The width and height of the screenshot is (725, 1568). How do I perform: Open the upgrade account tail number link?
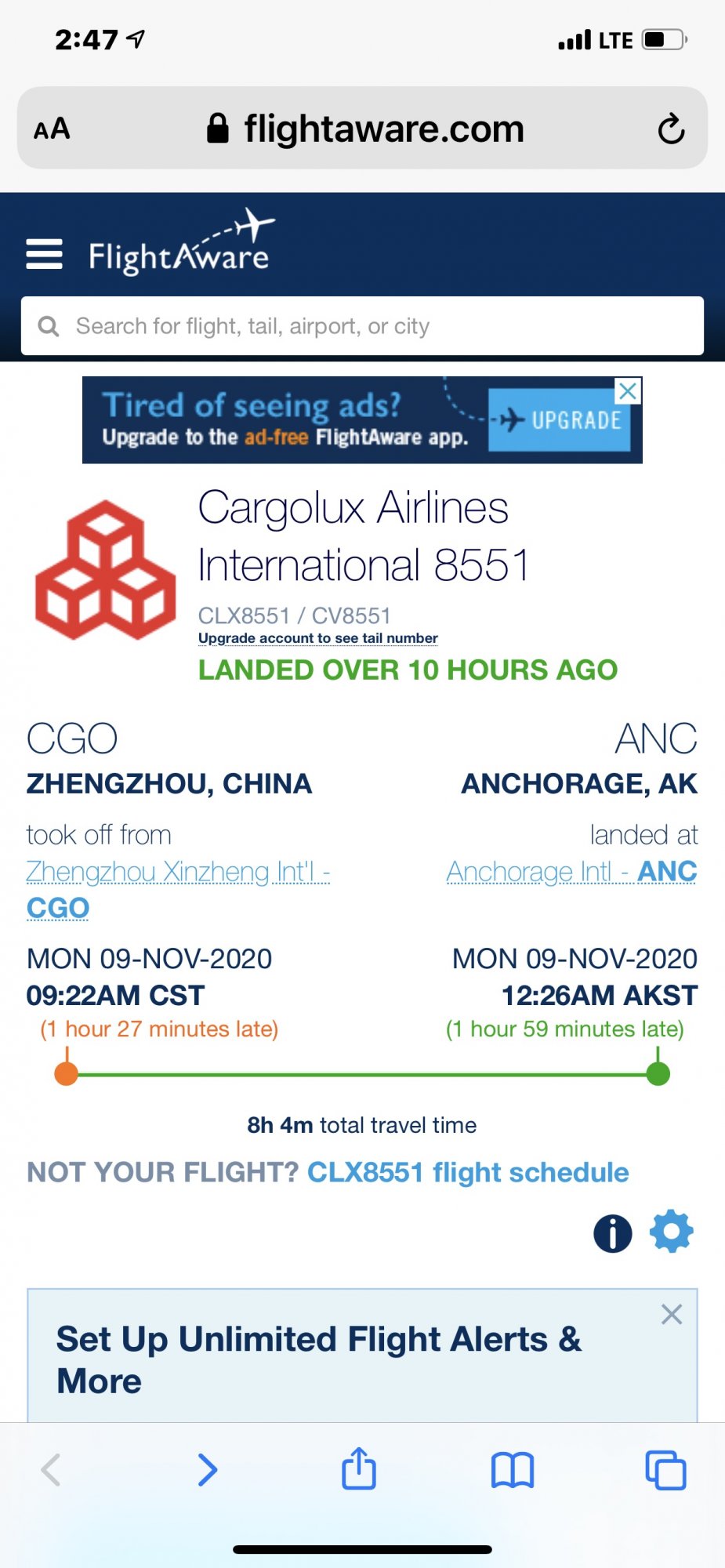pyautogui.click(x=317, y=638)
